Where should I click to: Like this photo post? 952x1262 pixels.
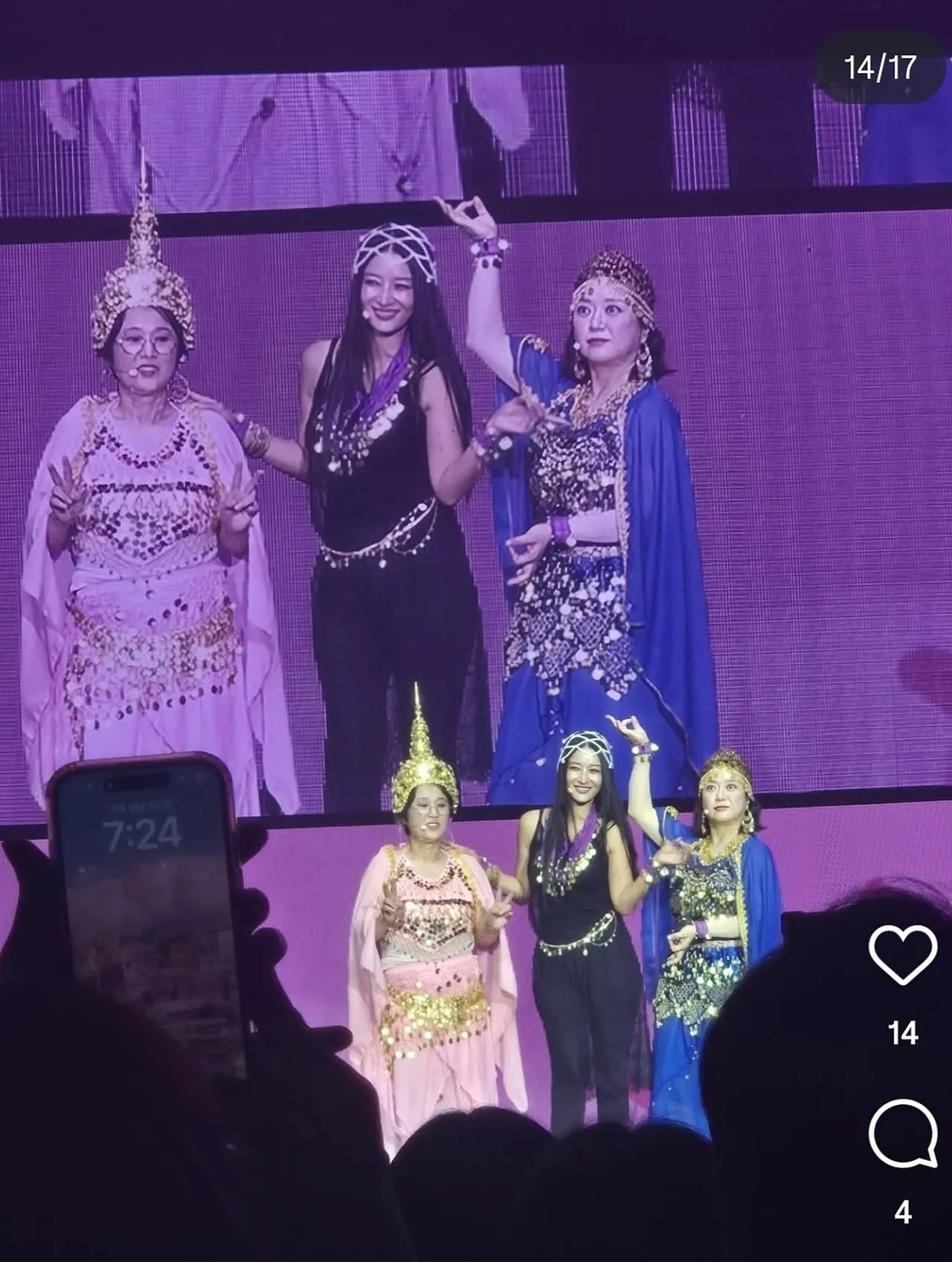902,956
